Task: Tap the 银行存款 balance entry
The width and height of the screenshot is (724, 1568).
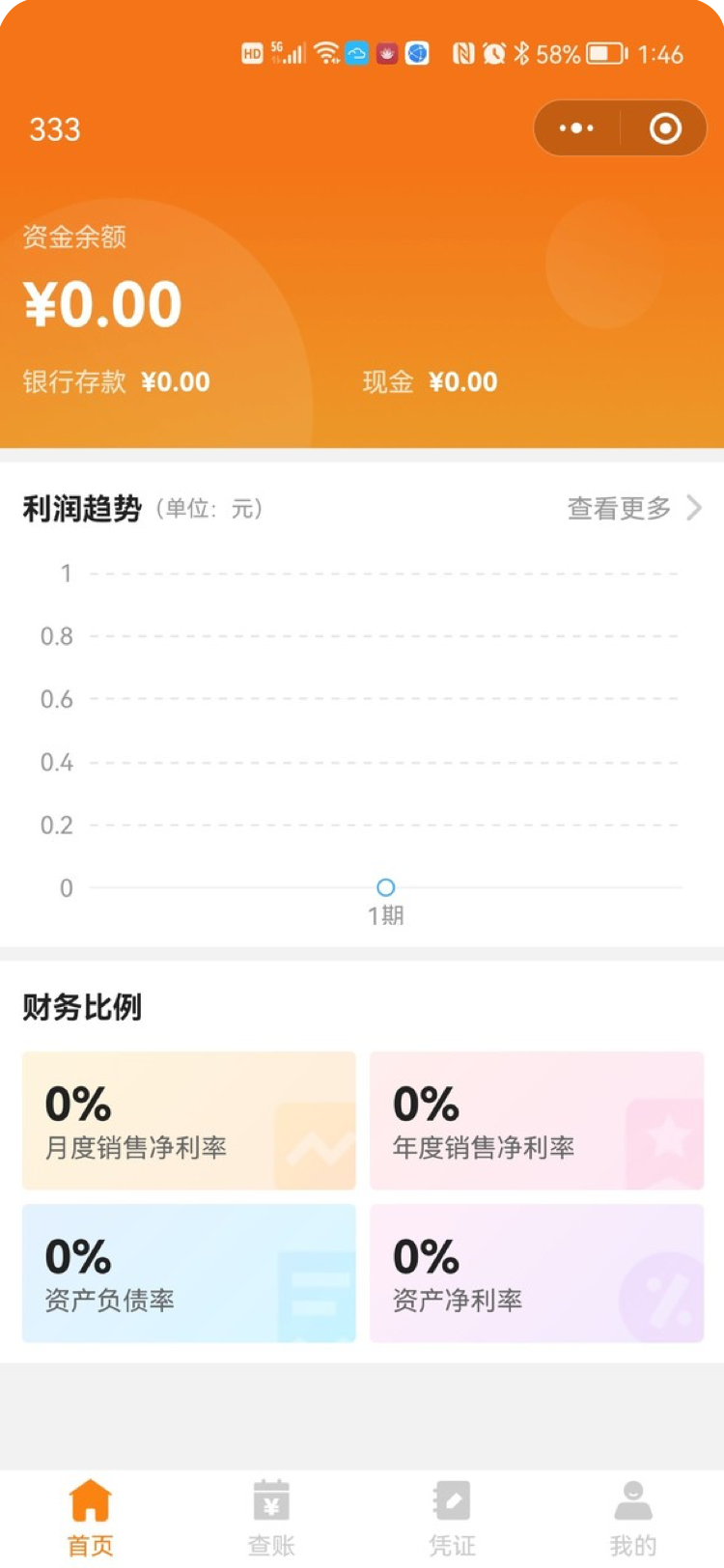Action: coord(114,382)
